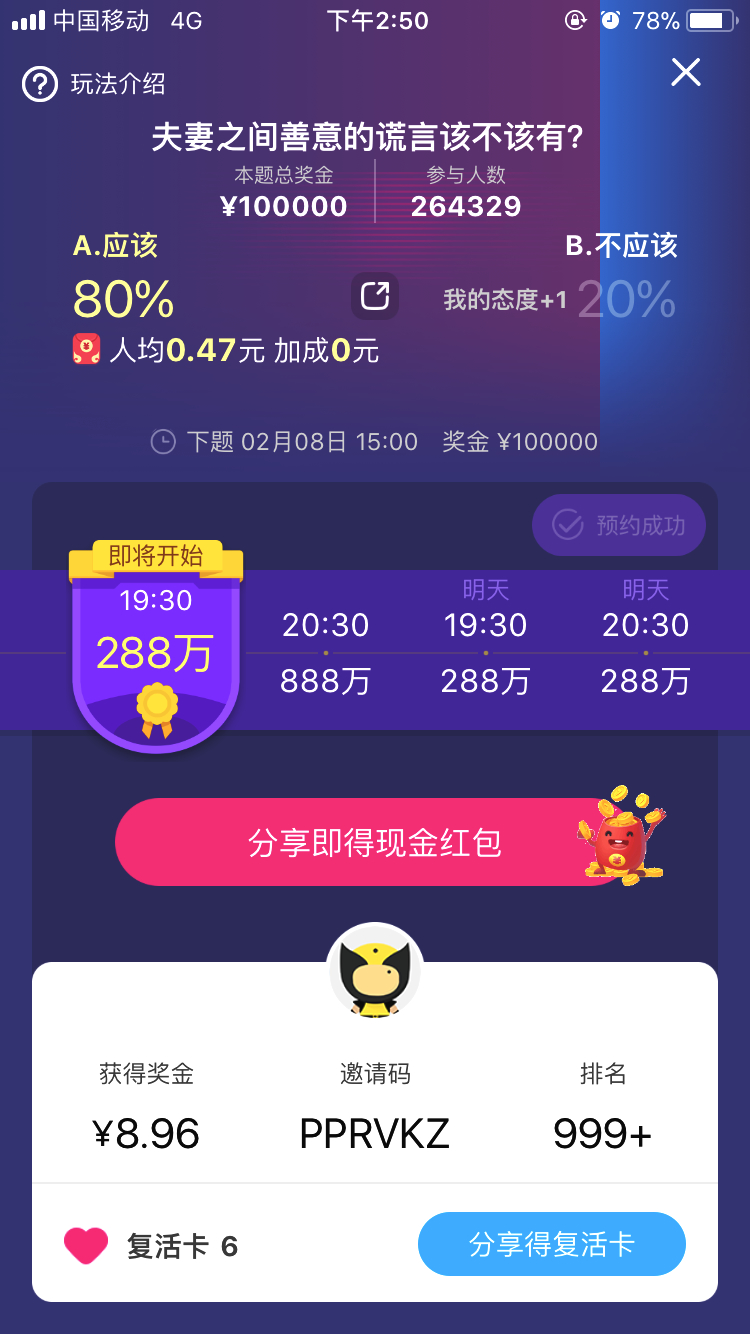Open the 玩法介绍 help guide
The height and width of the screenshot is (1334, 750).
[x=94, y=84]
